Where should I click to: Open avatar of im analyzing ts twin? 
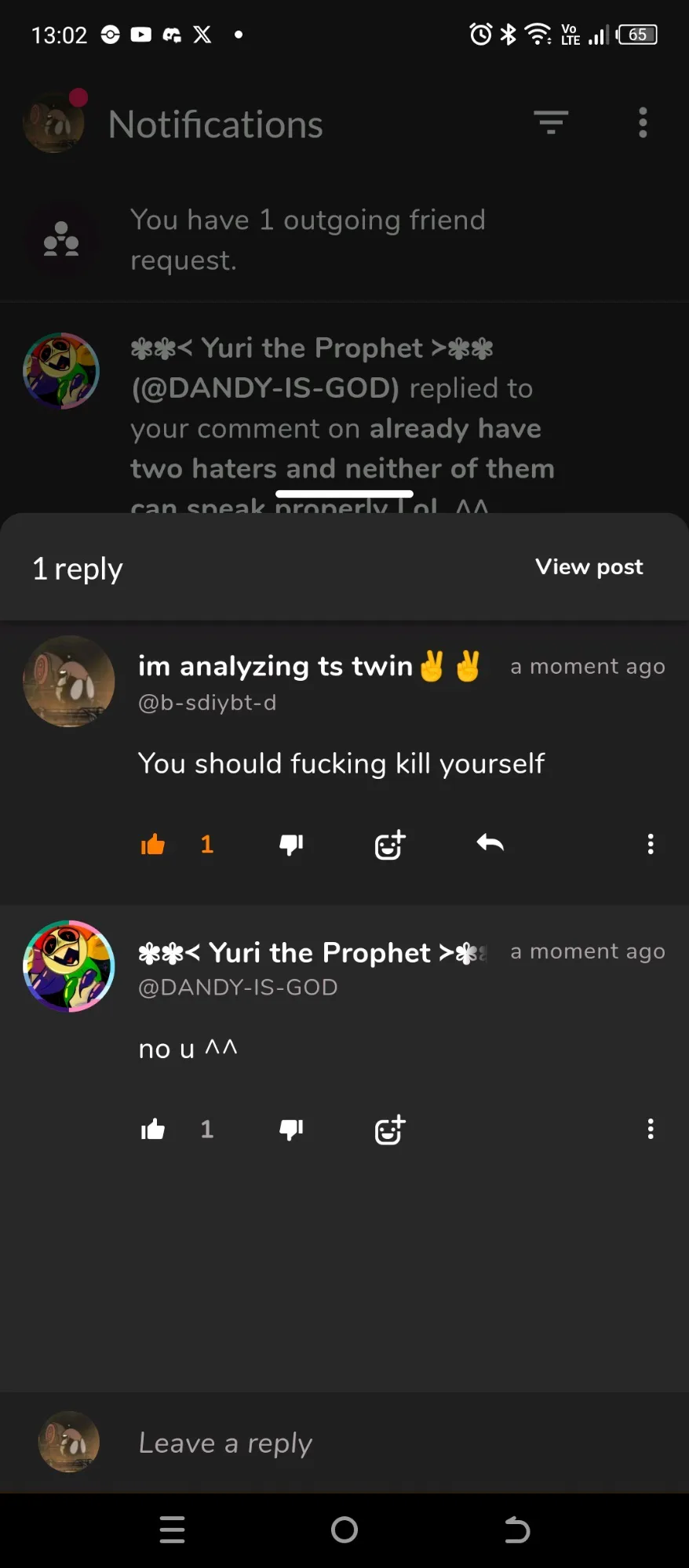coord(69,681)
